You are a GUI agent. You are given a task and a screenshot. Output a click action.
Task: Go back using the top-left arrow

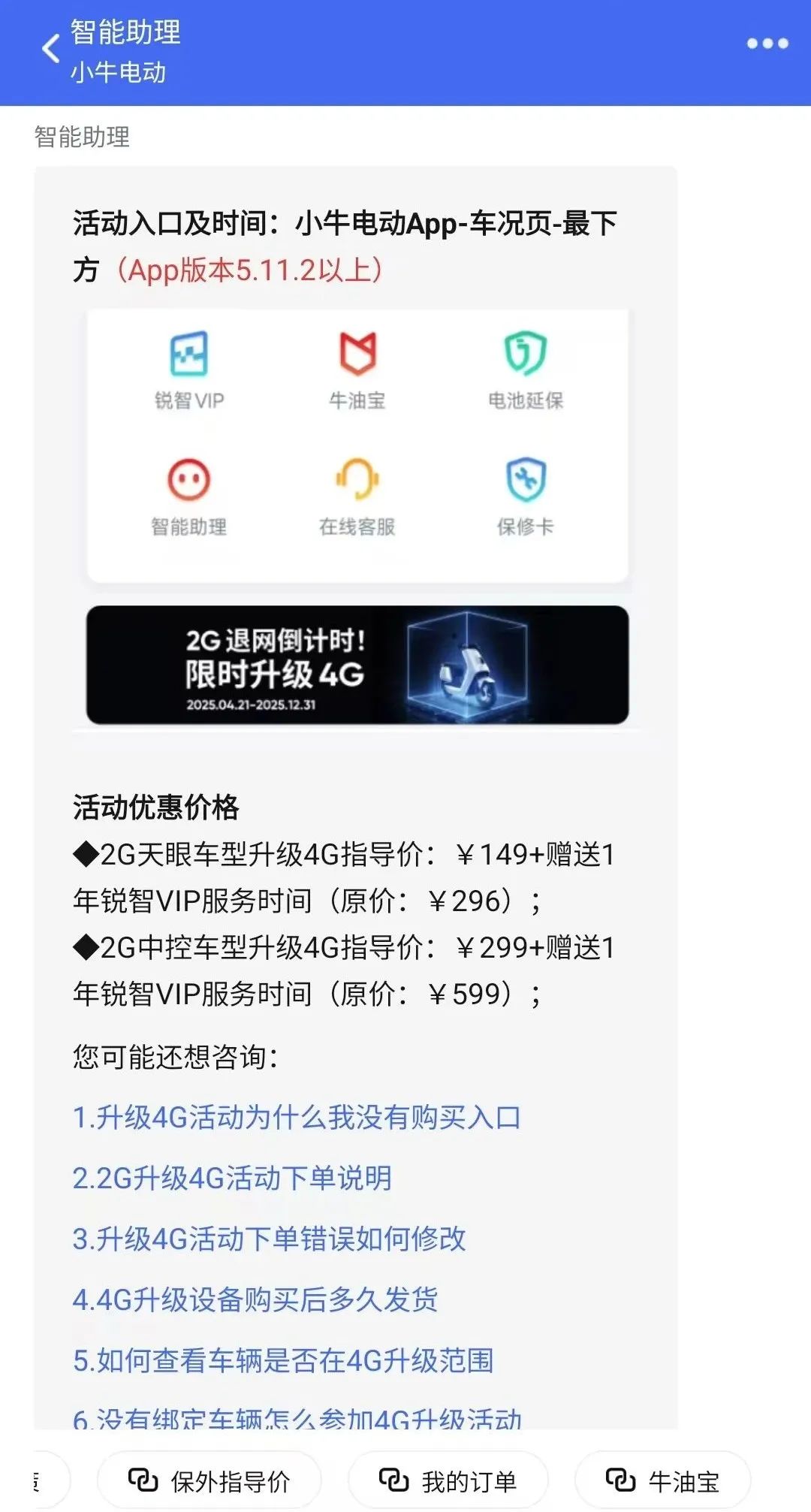click(x=51, y=50)
